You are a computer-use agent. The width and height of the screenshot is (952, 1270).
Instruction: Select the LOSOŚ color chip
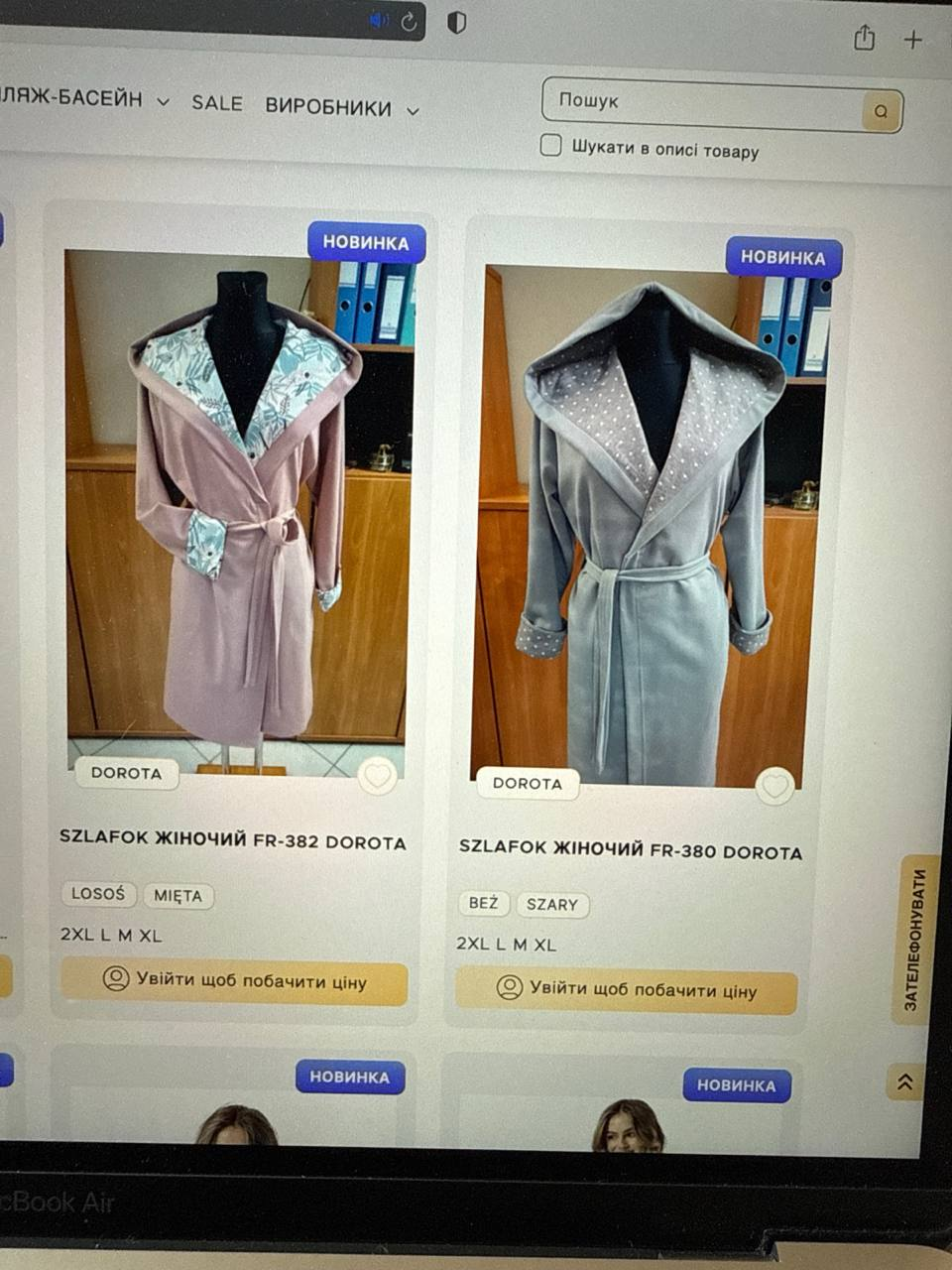pos(98,893)
